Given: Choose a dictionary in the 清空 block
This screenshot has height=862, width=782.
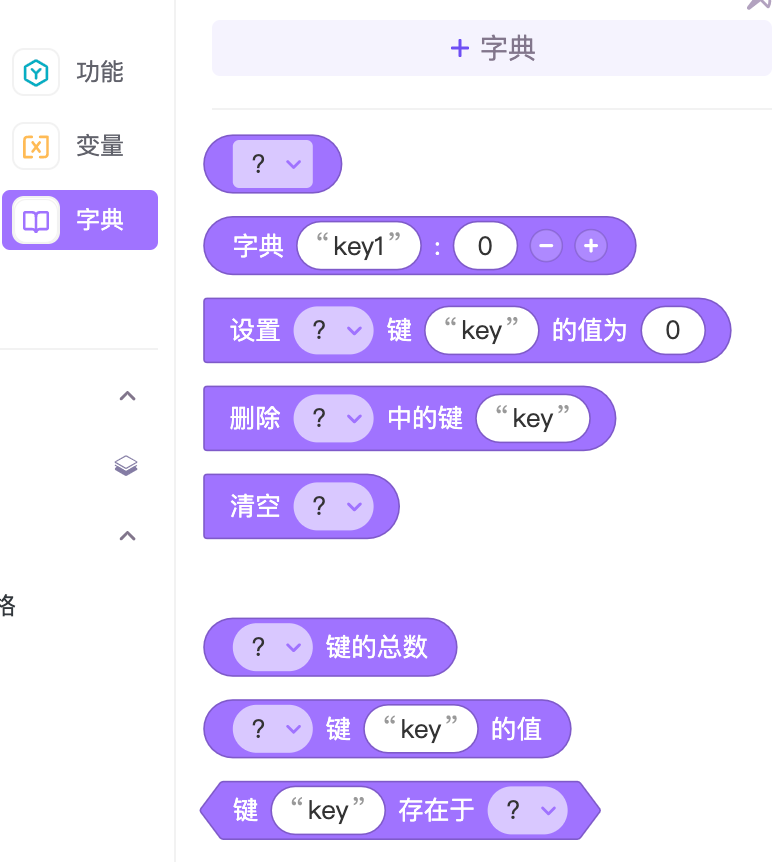Looking at the screenshot, I should coord(334,506).
